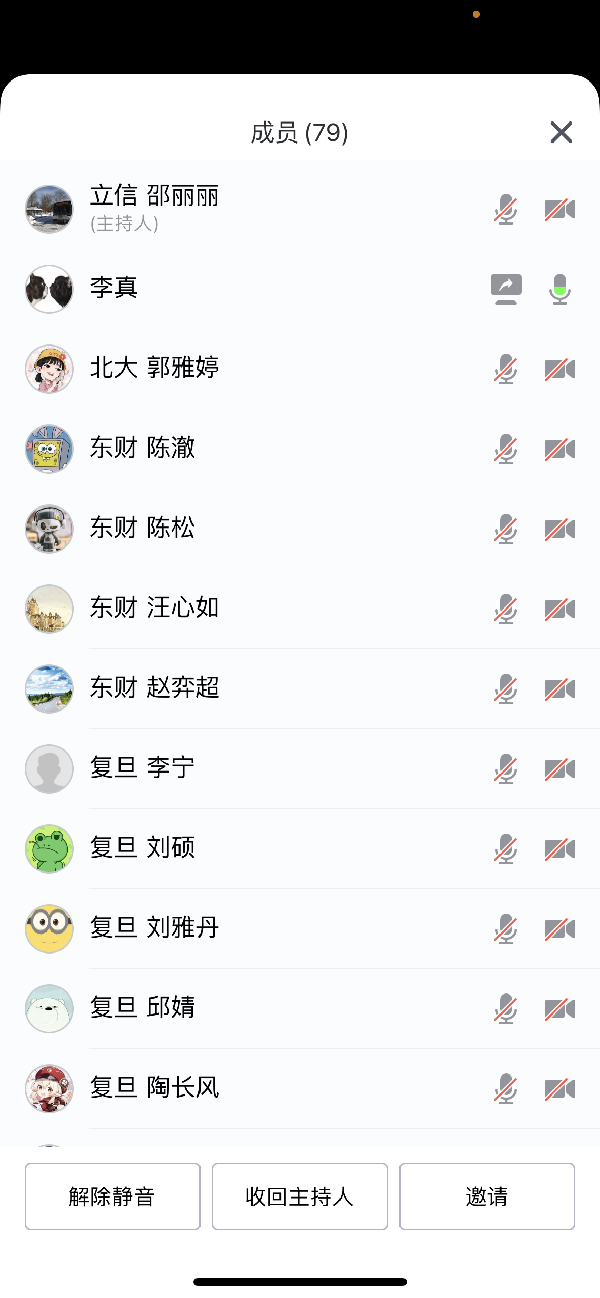Screen dimensions: 600x1298
Task: Tap screen-share icon beside 李真
Action: point(507,288)
